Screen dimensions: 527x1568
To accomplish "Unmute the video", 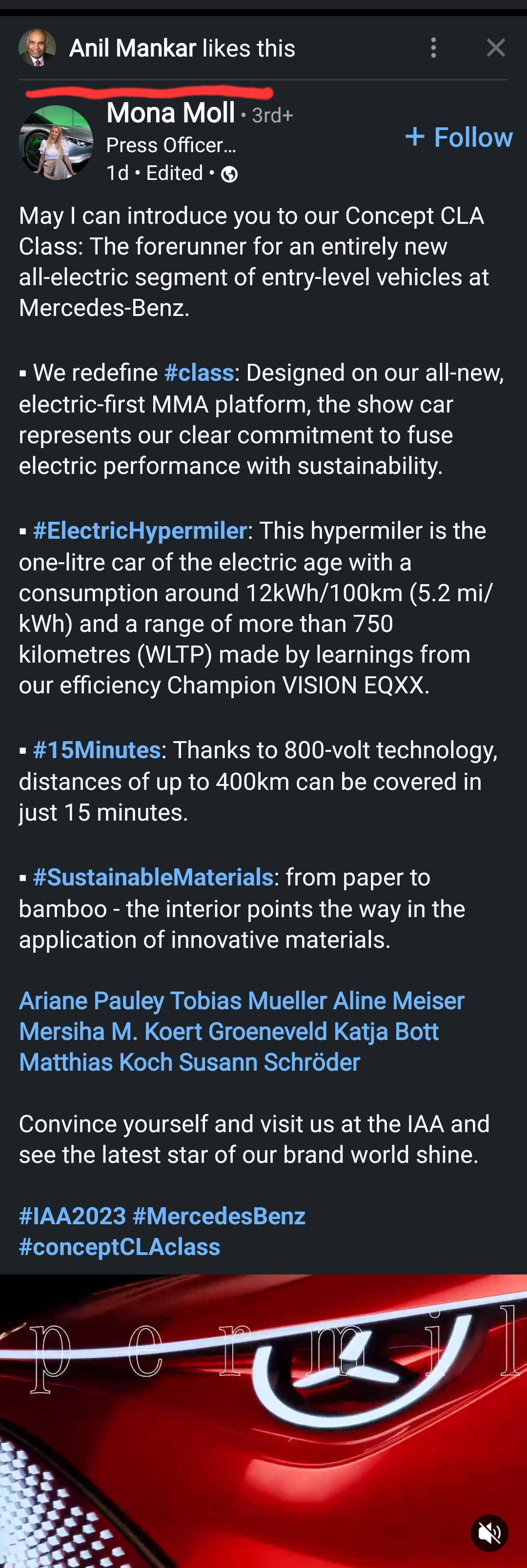I will coord(489,1533).
